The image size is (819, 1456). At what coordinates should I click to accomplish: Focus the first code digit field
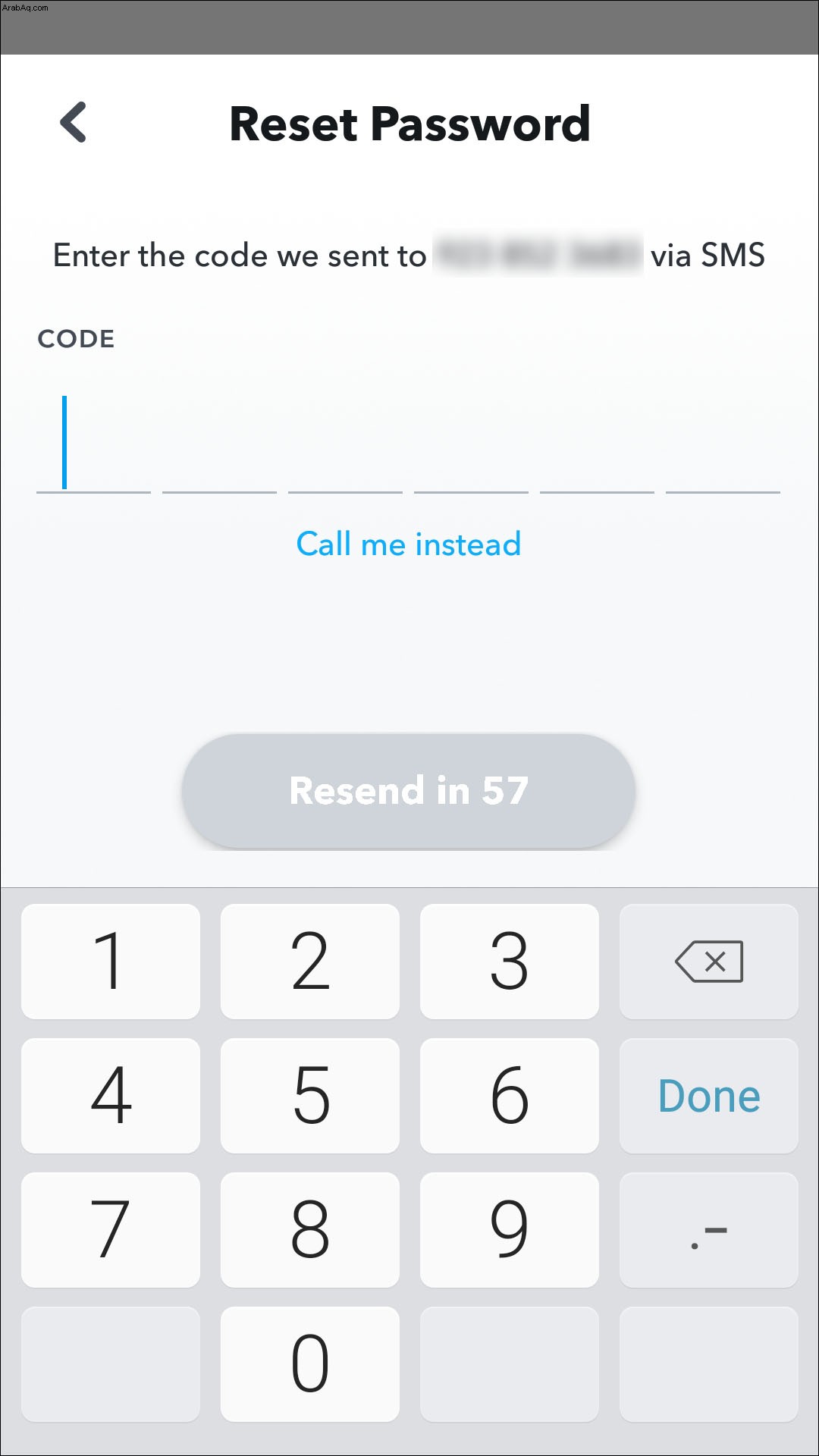[x=93, y=443]
